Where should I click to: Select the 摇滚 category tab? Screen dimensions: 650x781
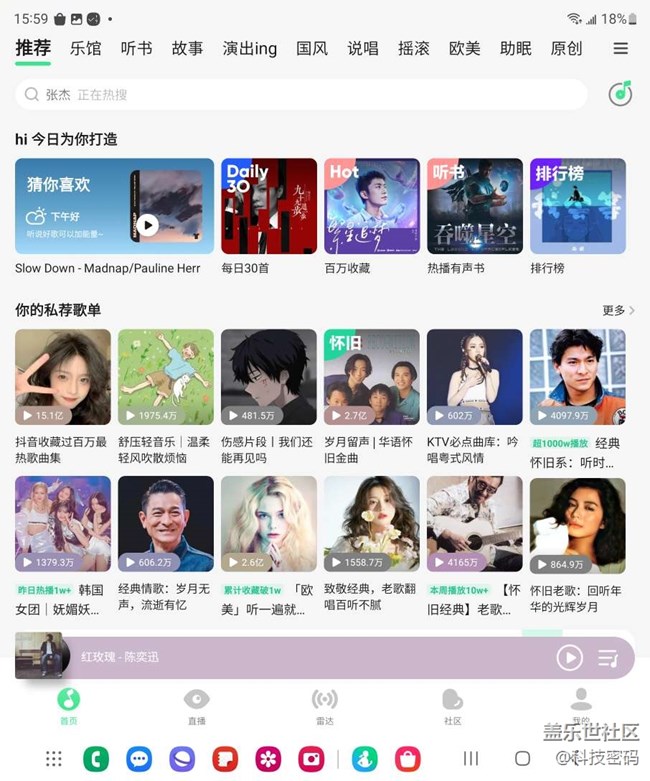point(413,49)
